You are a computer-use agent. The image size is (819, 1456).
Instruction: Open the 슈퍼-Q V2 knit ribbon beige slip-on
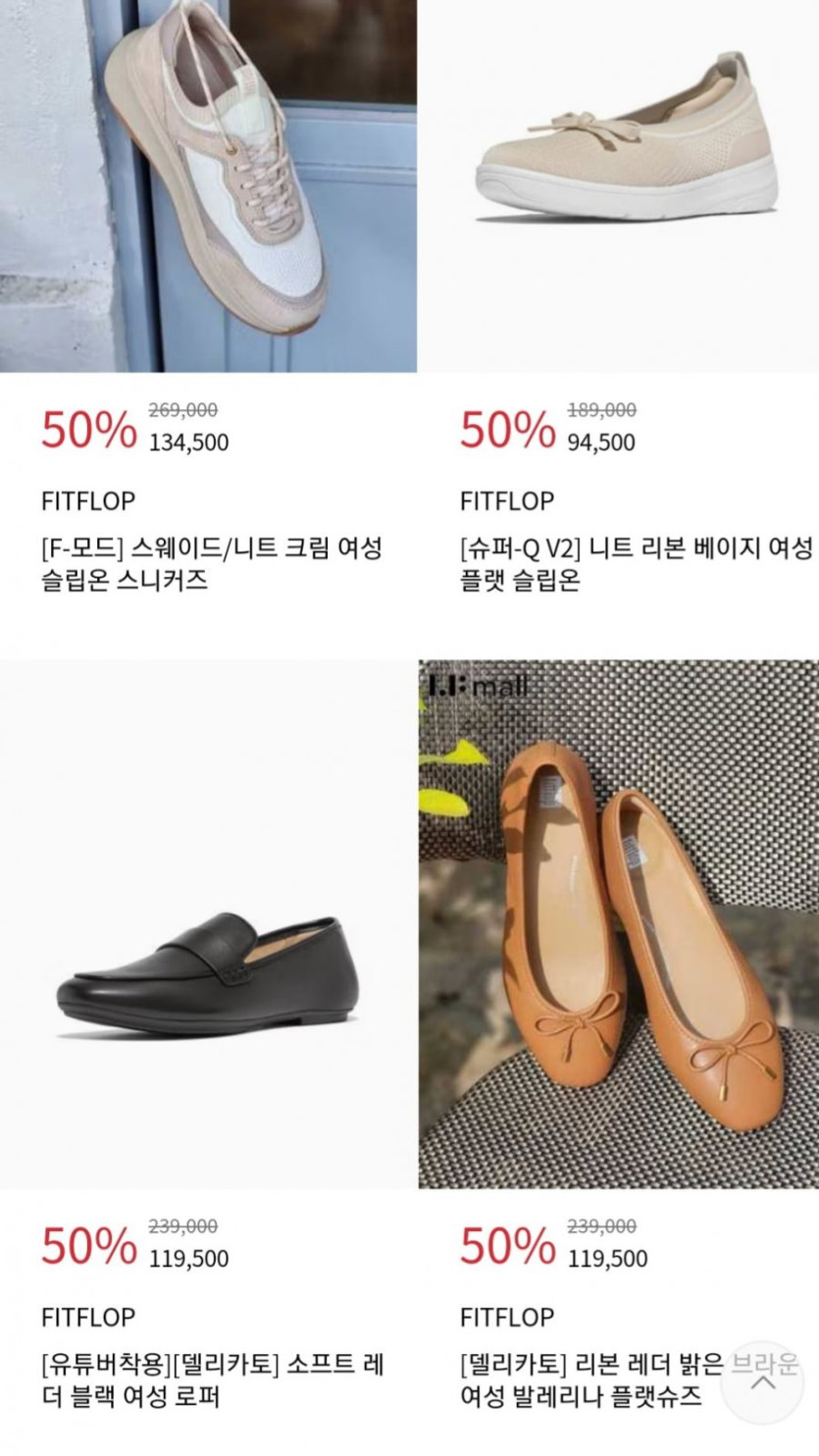tap(619, 185)
